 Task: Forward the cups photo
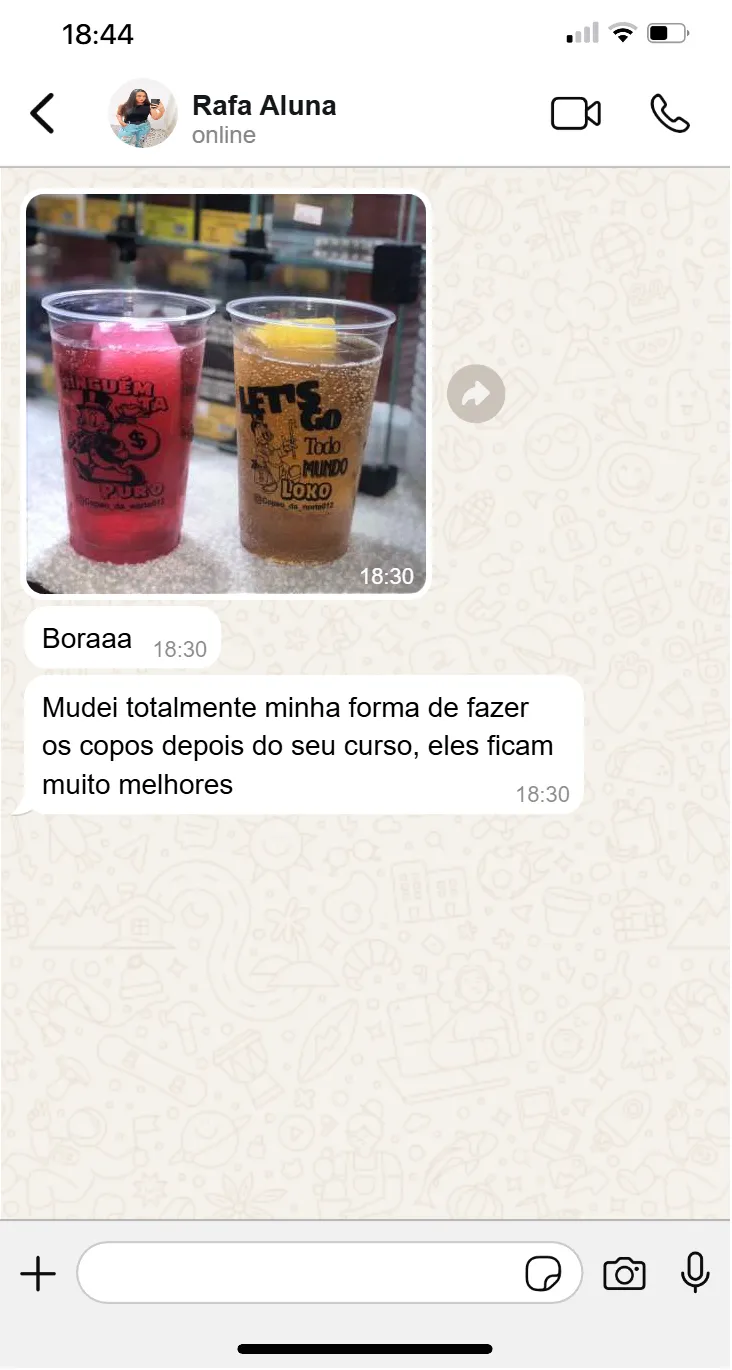tap(476, 394)
